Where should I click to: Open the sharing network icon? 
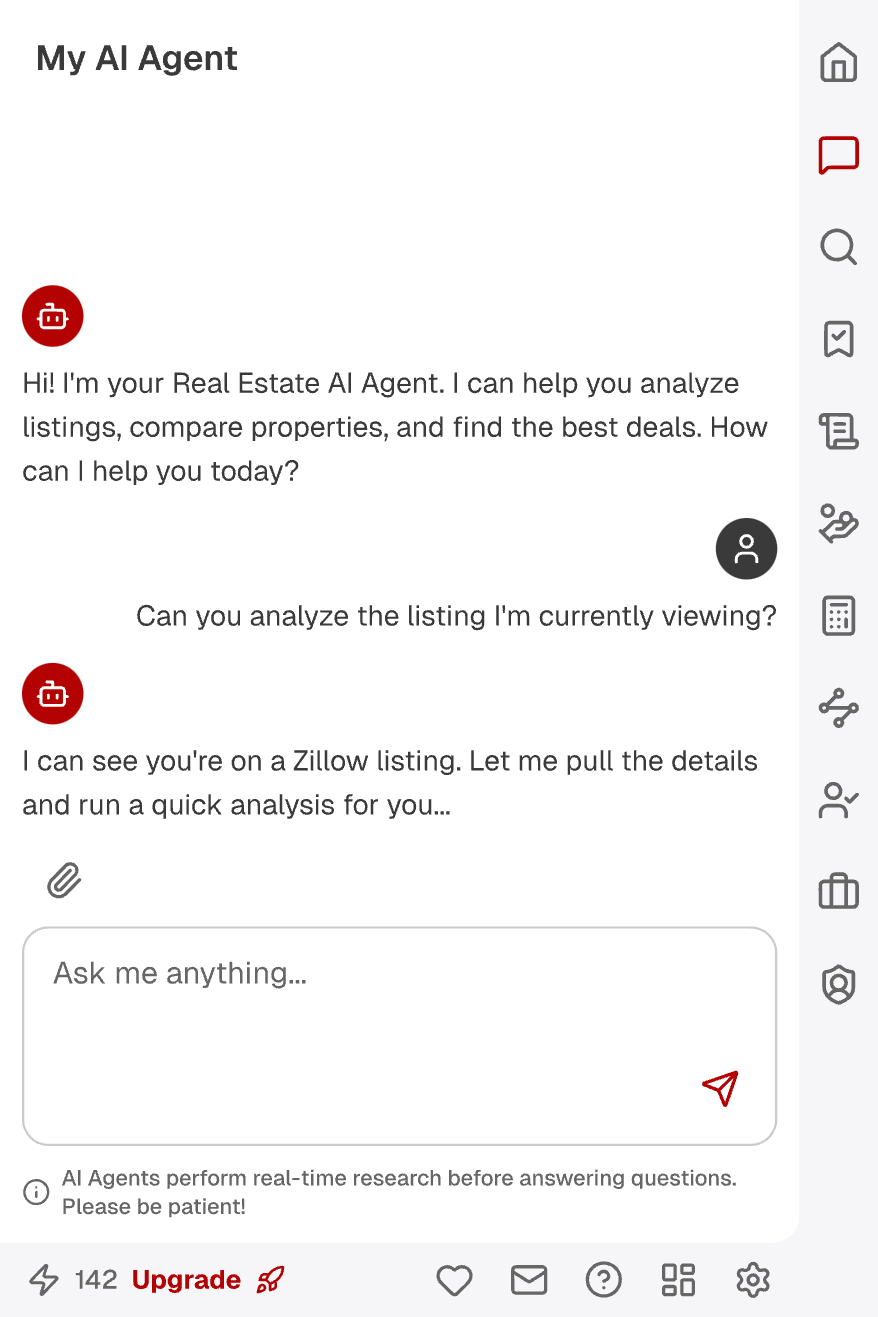coord(837,708)
